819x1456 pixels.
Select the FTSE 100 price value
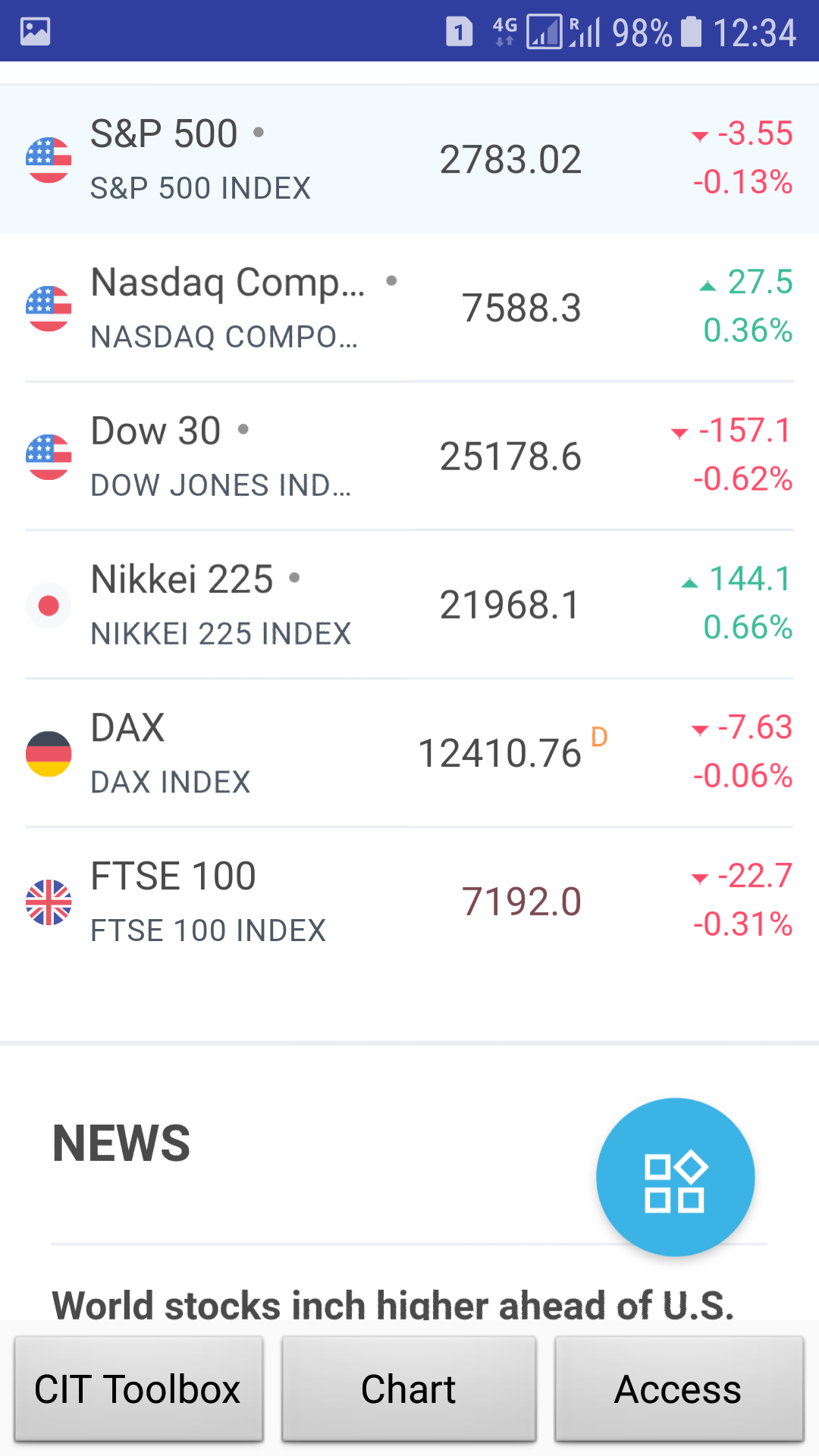[522, 901]
